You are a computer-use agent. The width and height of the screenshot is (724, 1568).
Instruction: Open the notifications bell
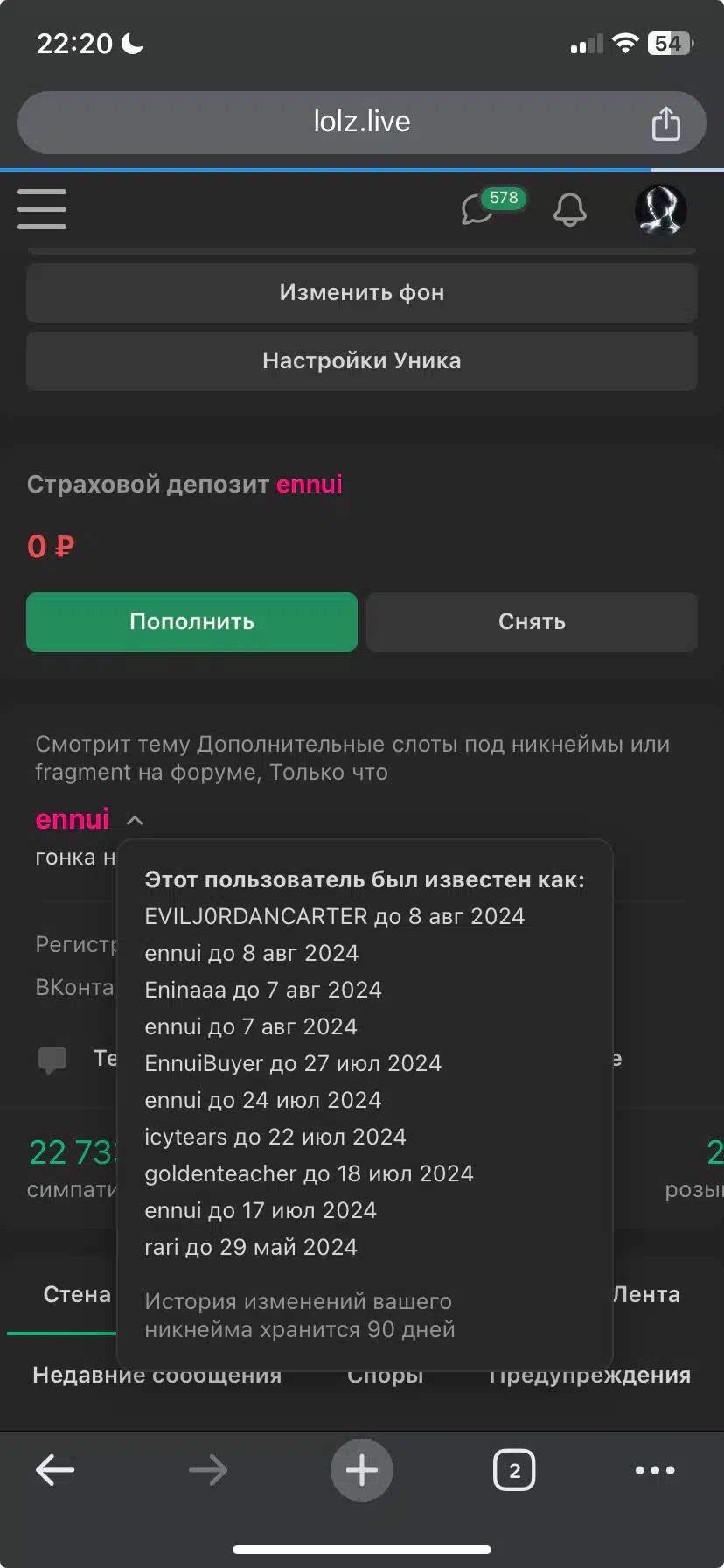tap(569, 210)
